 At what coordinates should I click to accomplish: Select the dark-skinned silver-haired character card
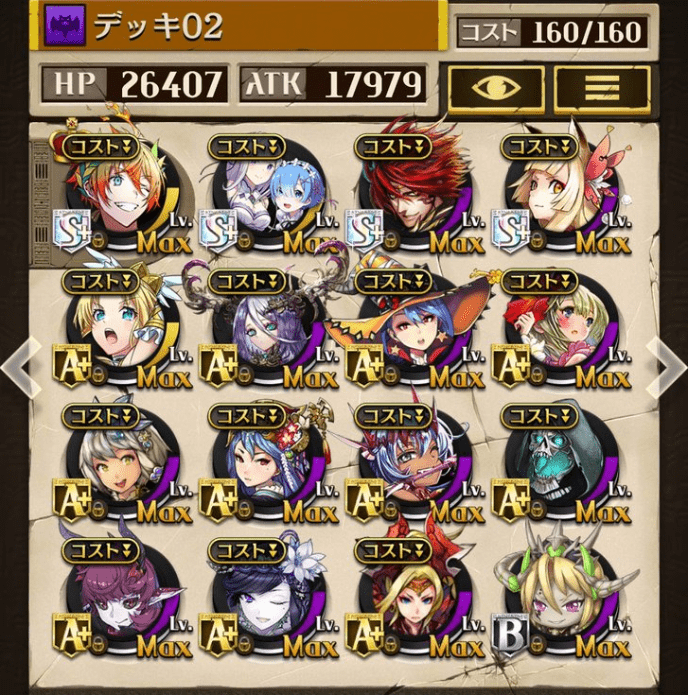coord(410,468)
